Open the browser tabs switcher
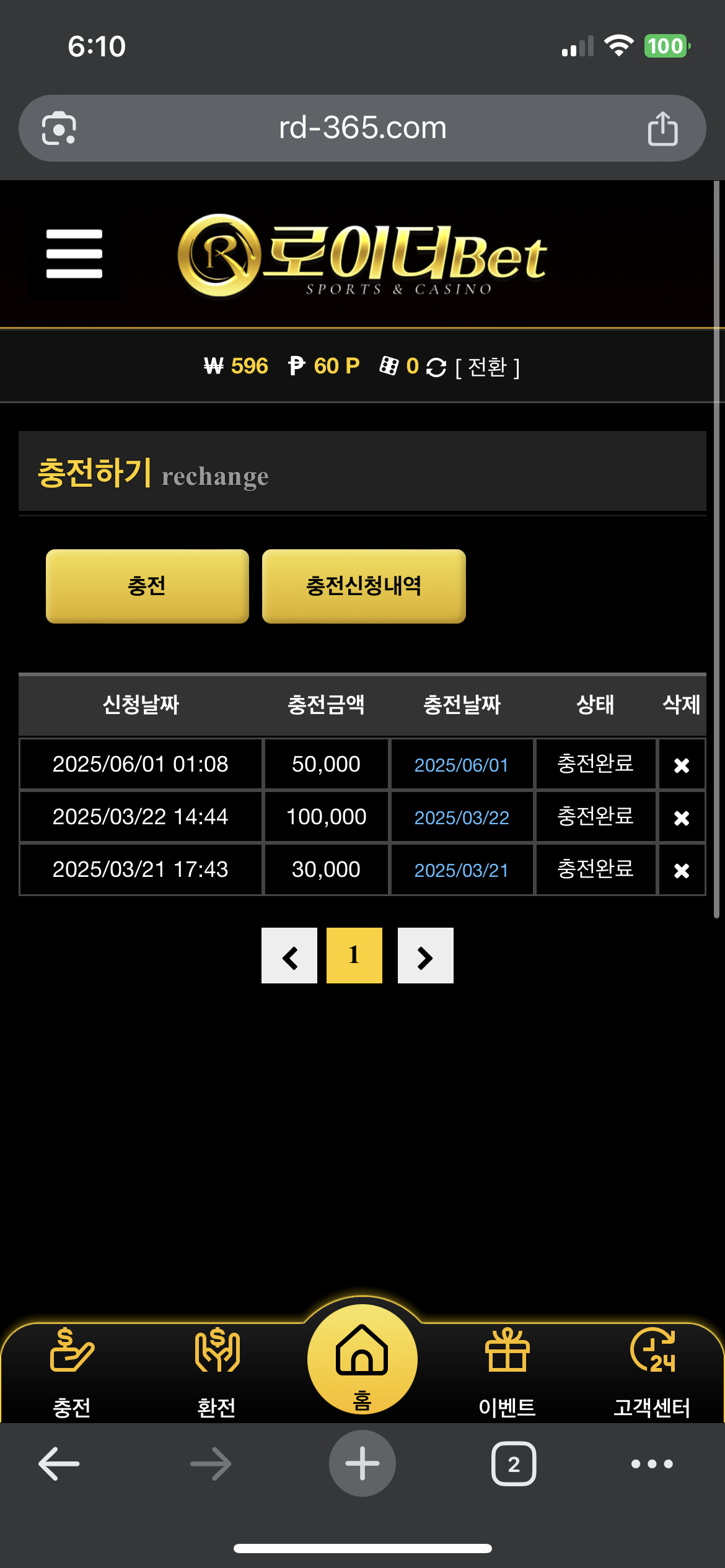Image resolution: width=725 pixels, height=1568 pixels. tap(514, 1464)
